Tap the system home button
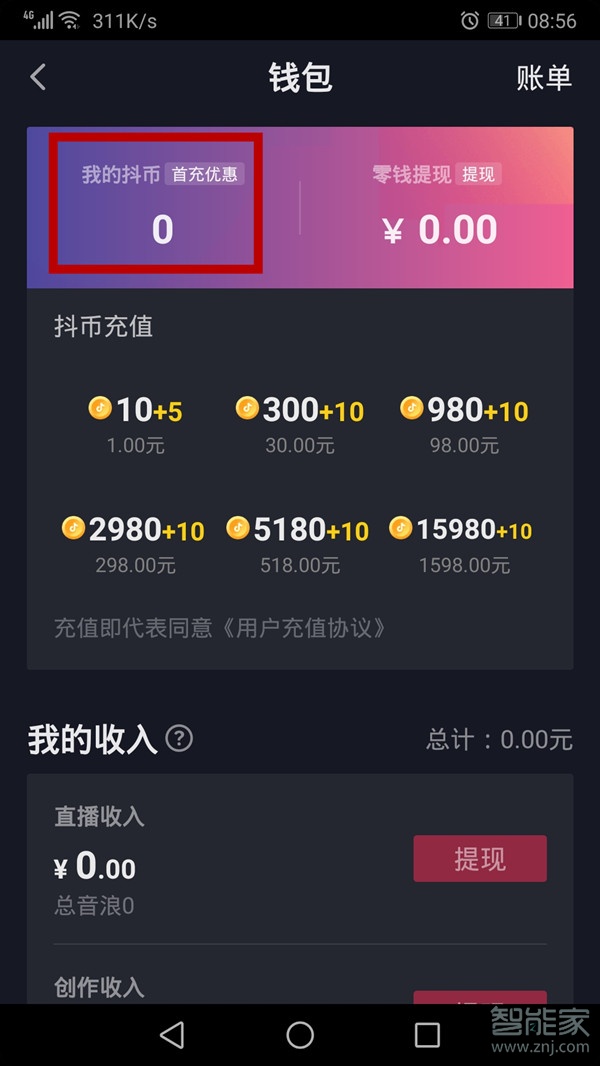The height and width of the screenshot is (1066, 600). (300, 1034)
